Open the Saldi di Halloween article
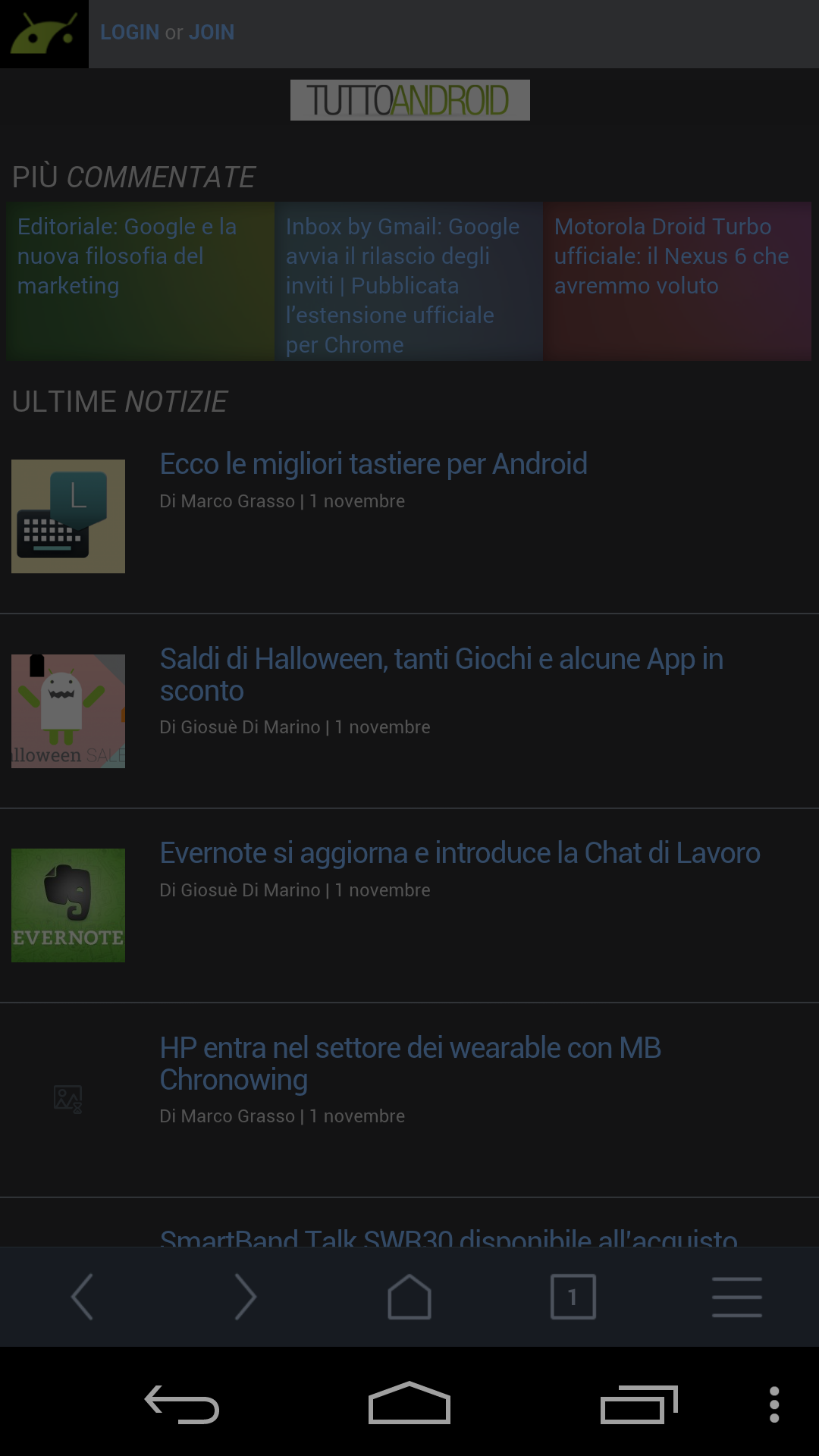This screenshot has width=819, height=1456. tap(441, 675)
